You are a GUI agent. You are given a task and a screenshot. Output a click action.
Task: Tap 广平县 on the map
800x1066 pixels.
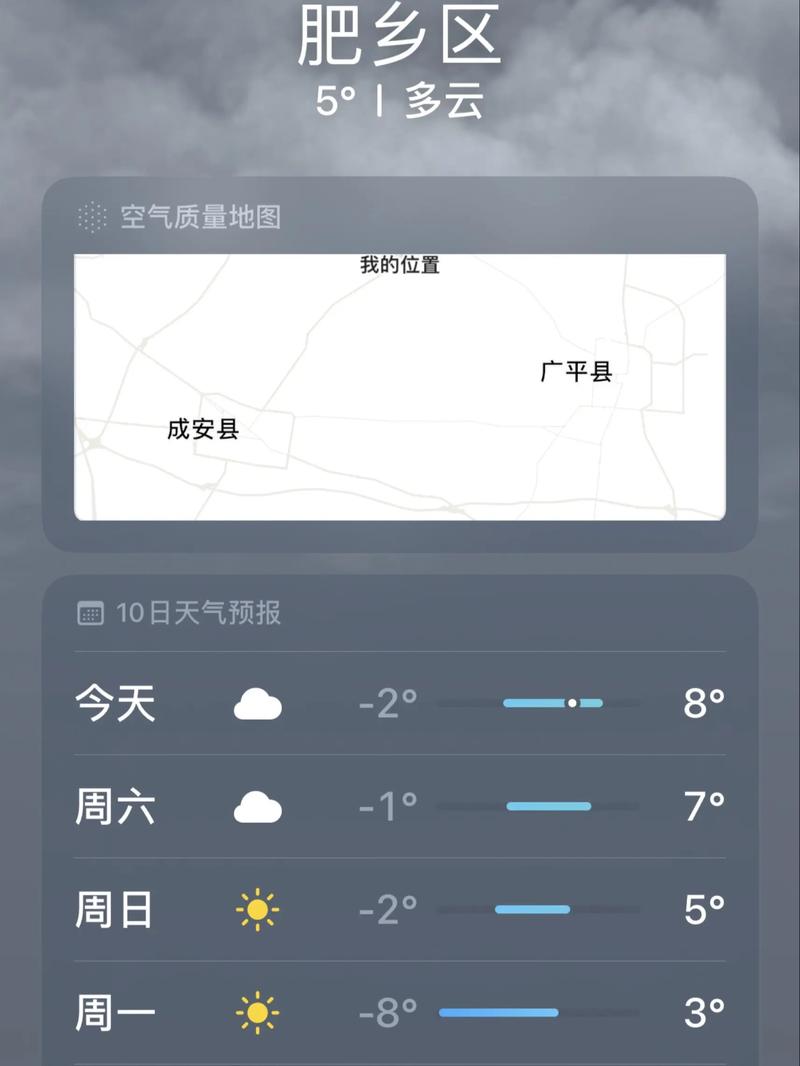(x=577, y=371)
